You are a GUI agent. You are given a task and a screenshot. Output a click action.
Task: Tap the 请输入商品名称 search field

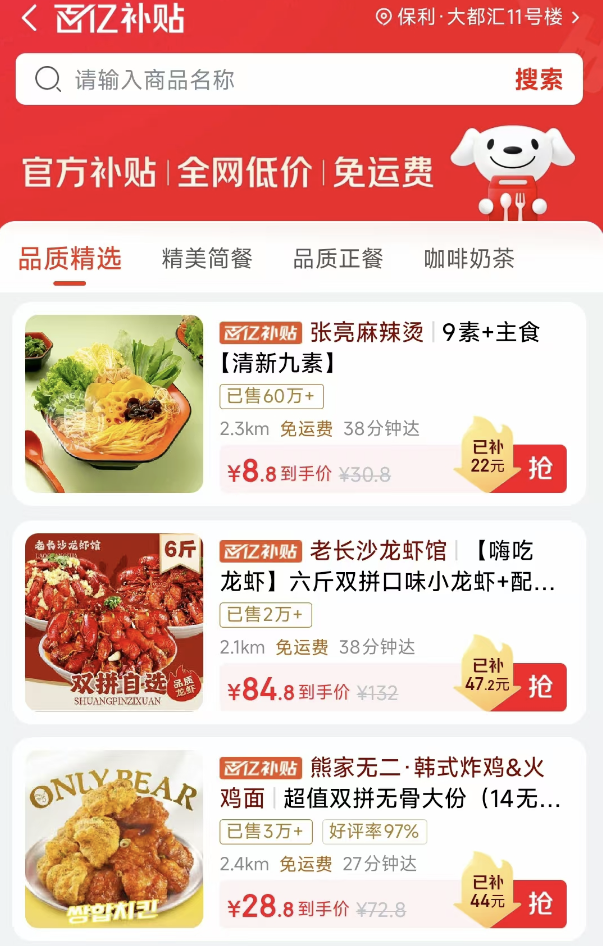[x=270, y=80]
